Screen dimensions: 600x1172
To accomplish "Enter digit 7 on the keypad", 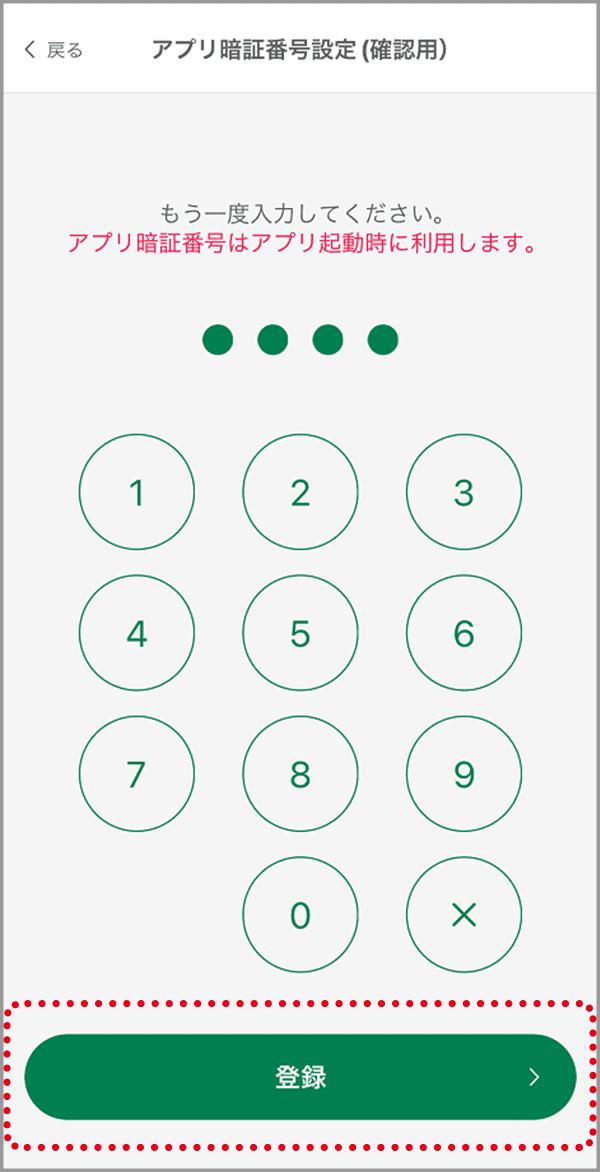I will (x=137, y=774).
